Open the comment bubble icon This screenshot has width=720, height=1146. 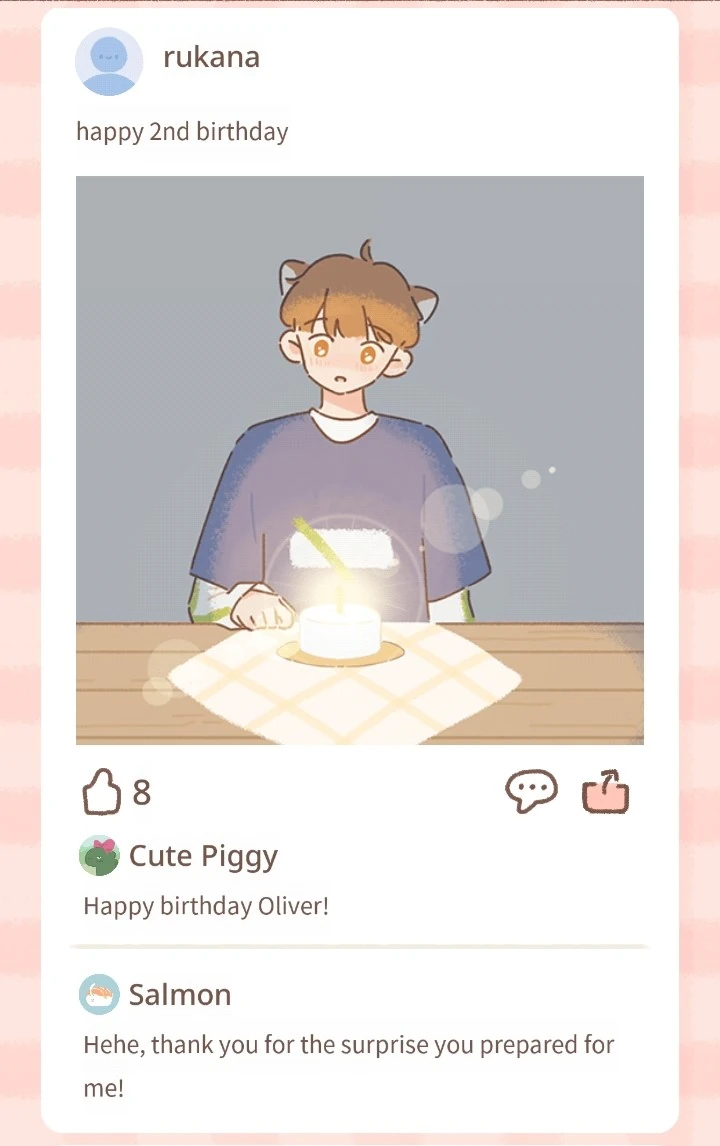point(531,792)
